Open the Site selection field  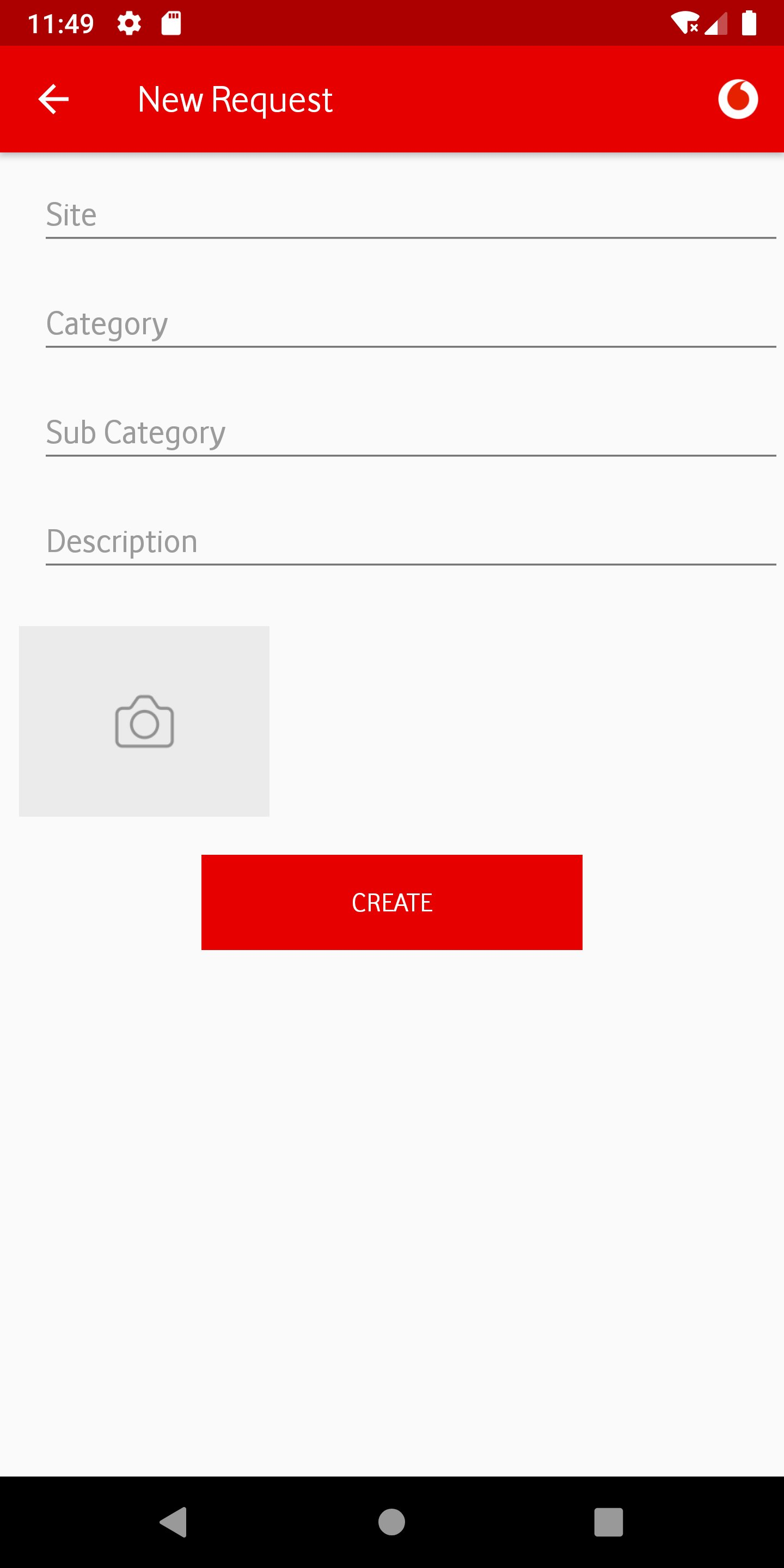[392, 215]
